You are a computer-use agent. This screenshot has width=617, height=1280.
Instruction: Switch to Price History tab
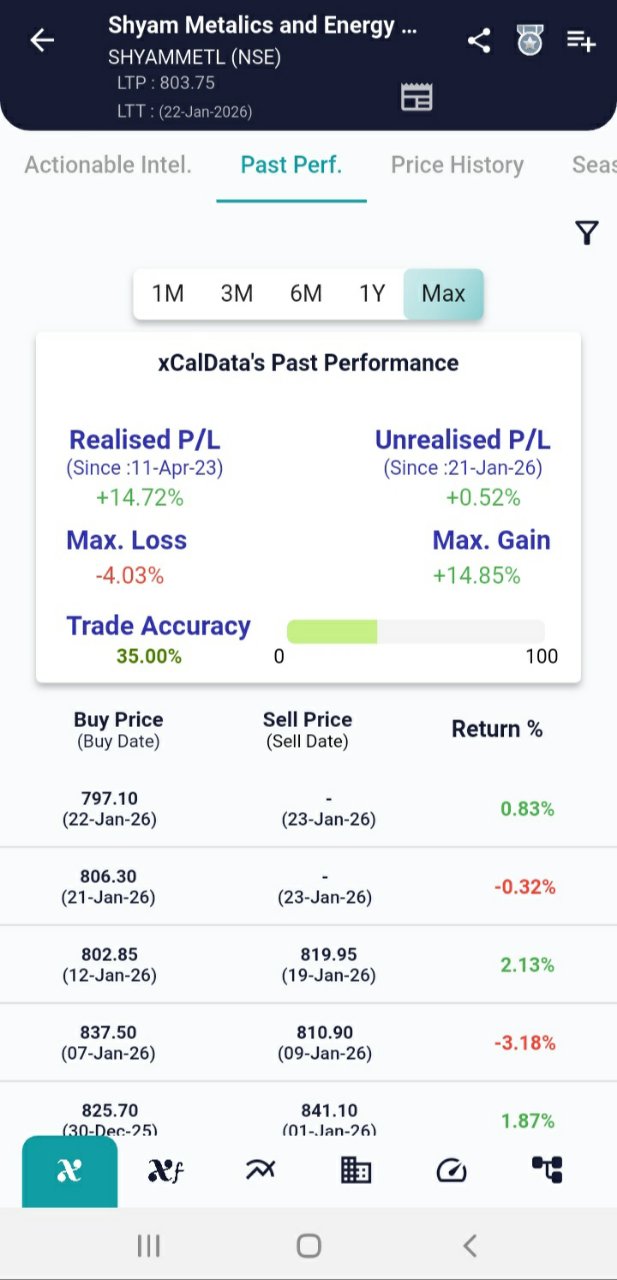457,165
